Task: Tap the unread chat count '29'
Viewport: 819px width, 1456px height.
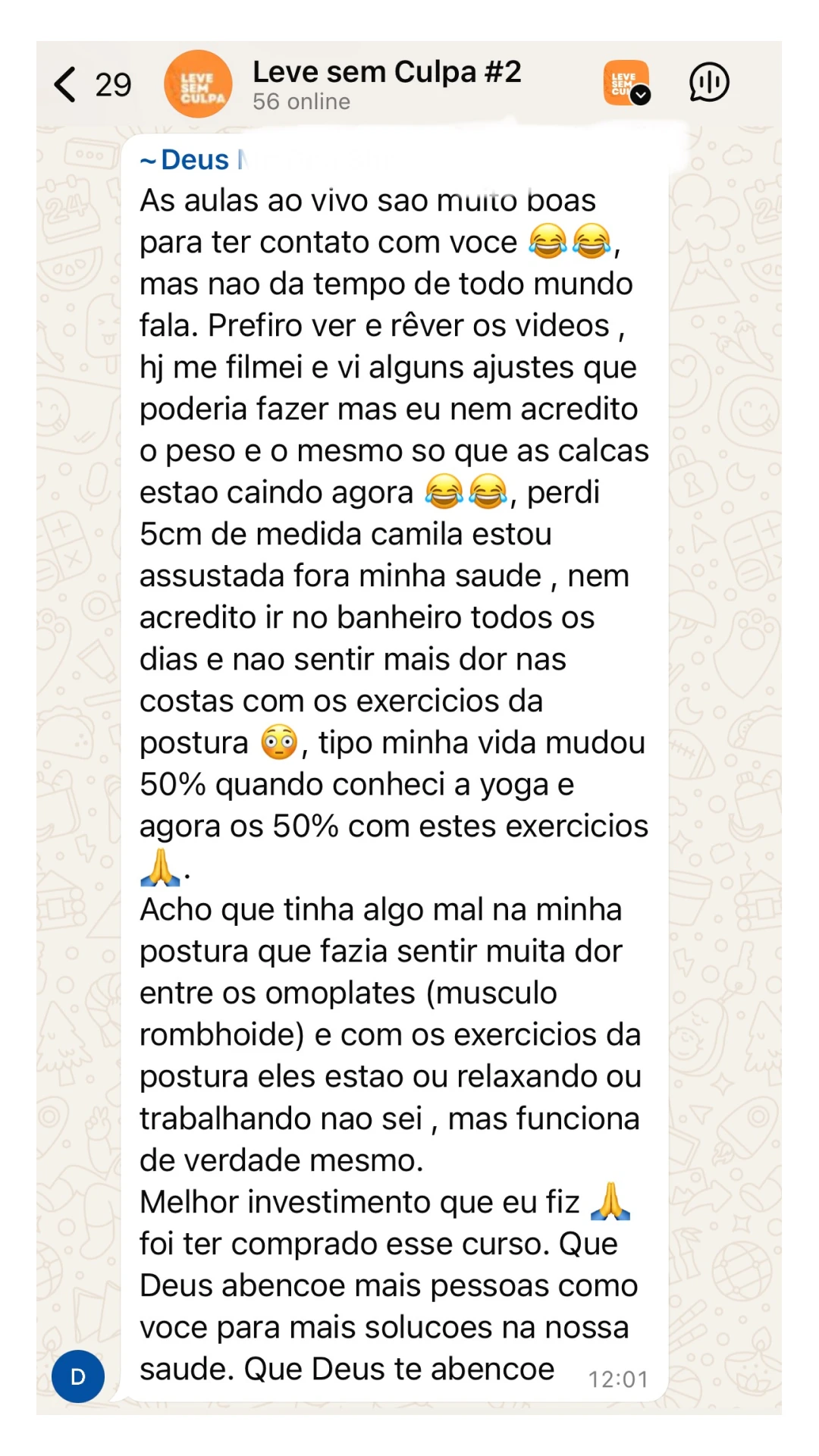Action: click(112, 85)
